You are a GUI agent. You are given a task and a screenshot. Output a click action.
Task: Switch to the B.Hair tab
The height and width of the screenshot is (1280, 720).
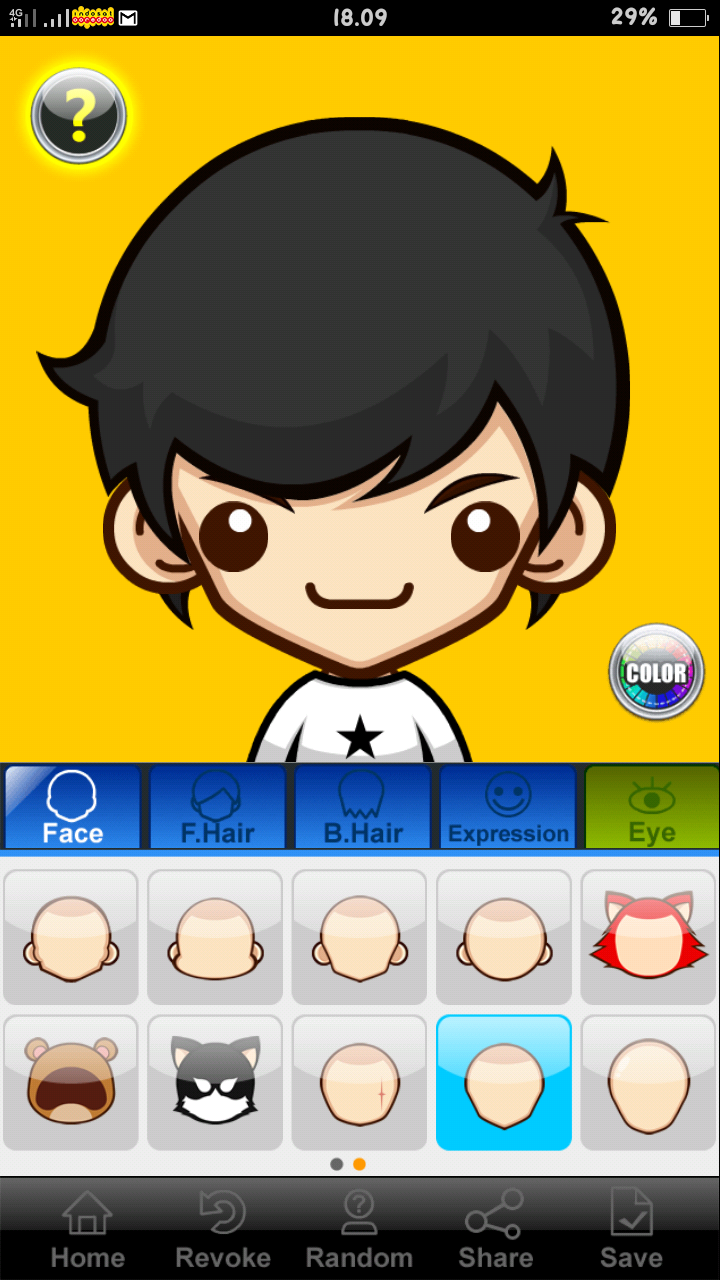[362, 808]
